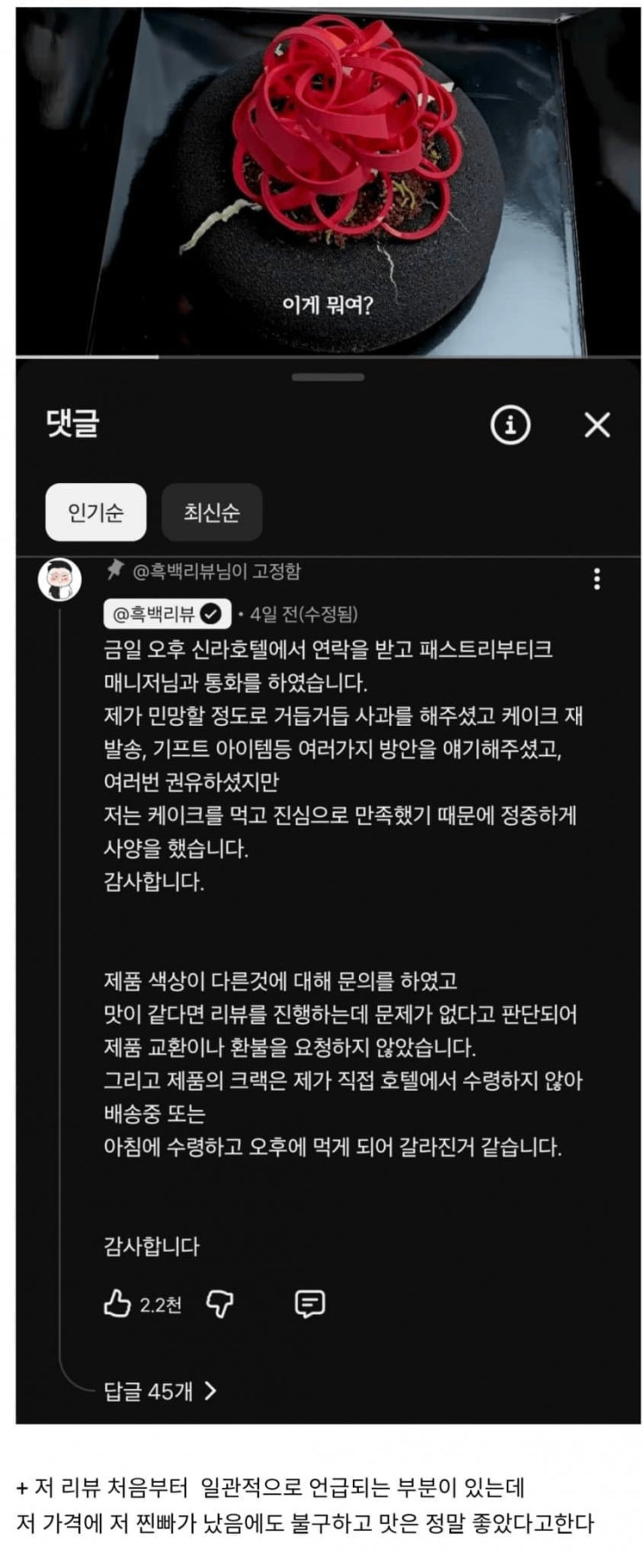Open overflow menu on pinned comment

[x=596, y=579]
